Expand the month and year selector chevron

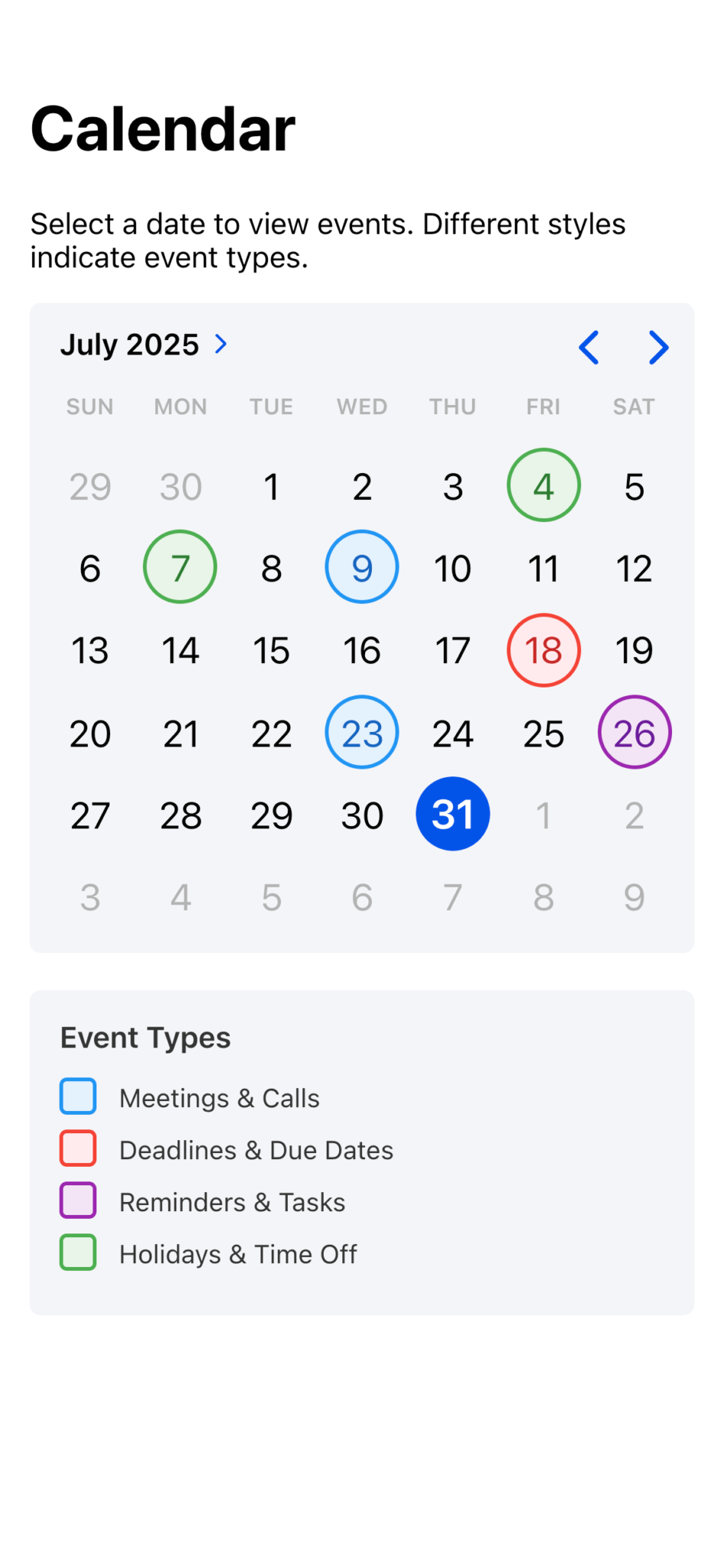pyautogui.click(x=220, y=345)
